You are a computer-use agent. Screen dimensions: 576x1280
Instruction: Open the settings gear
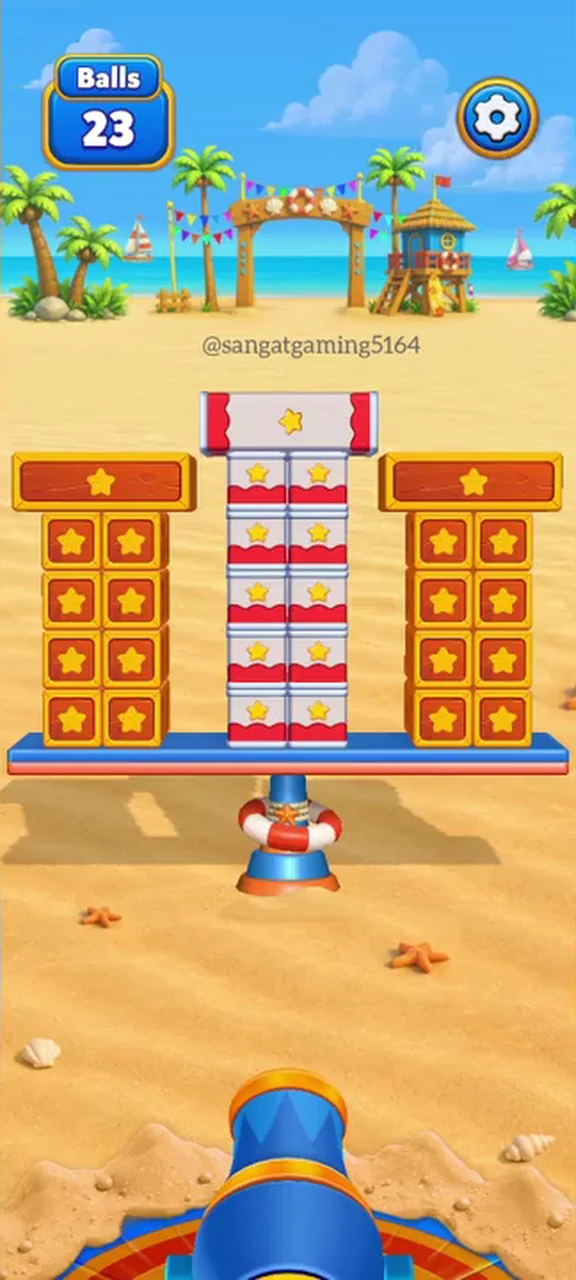pos(497,118)
